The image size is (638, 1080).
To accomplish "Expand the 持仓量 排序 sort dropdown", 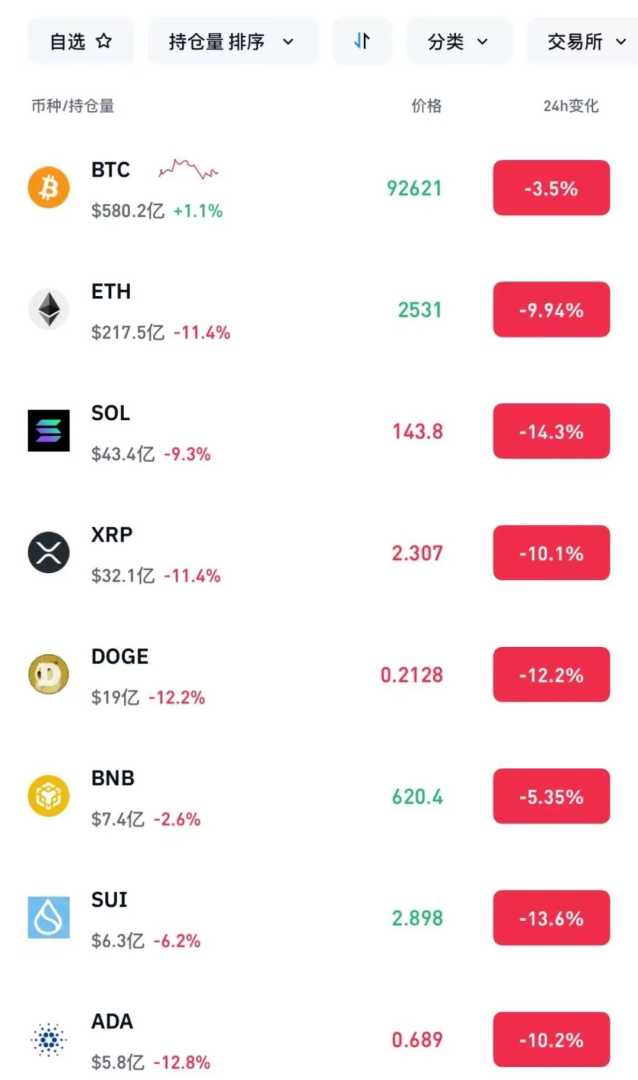I will [x=232, y=42].
